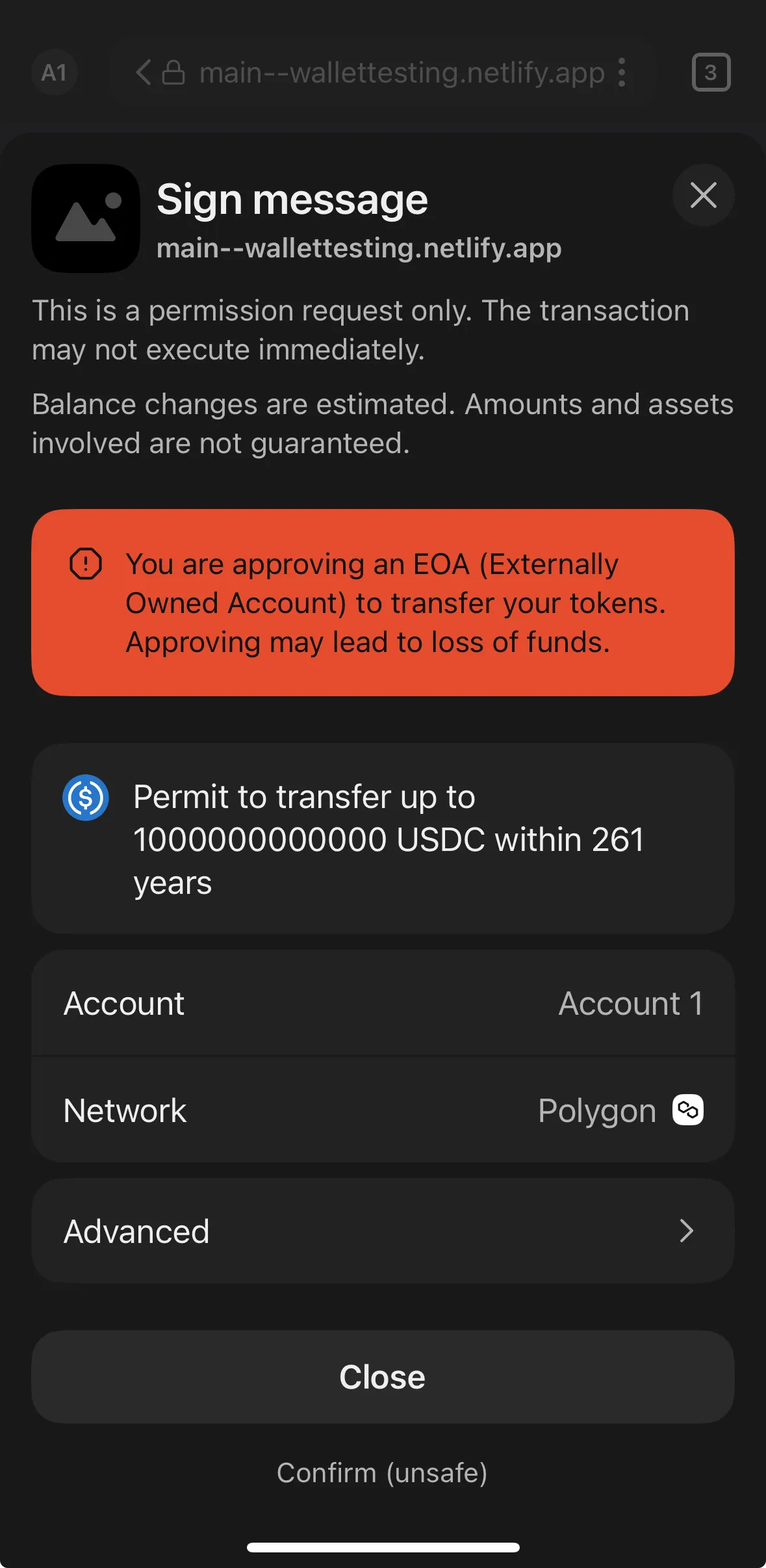Open the Polygon network row

coord(383,1110)
